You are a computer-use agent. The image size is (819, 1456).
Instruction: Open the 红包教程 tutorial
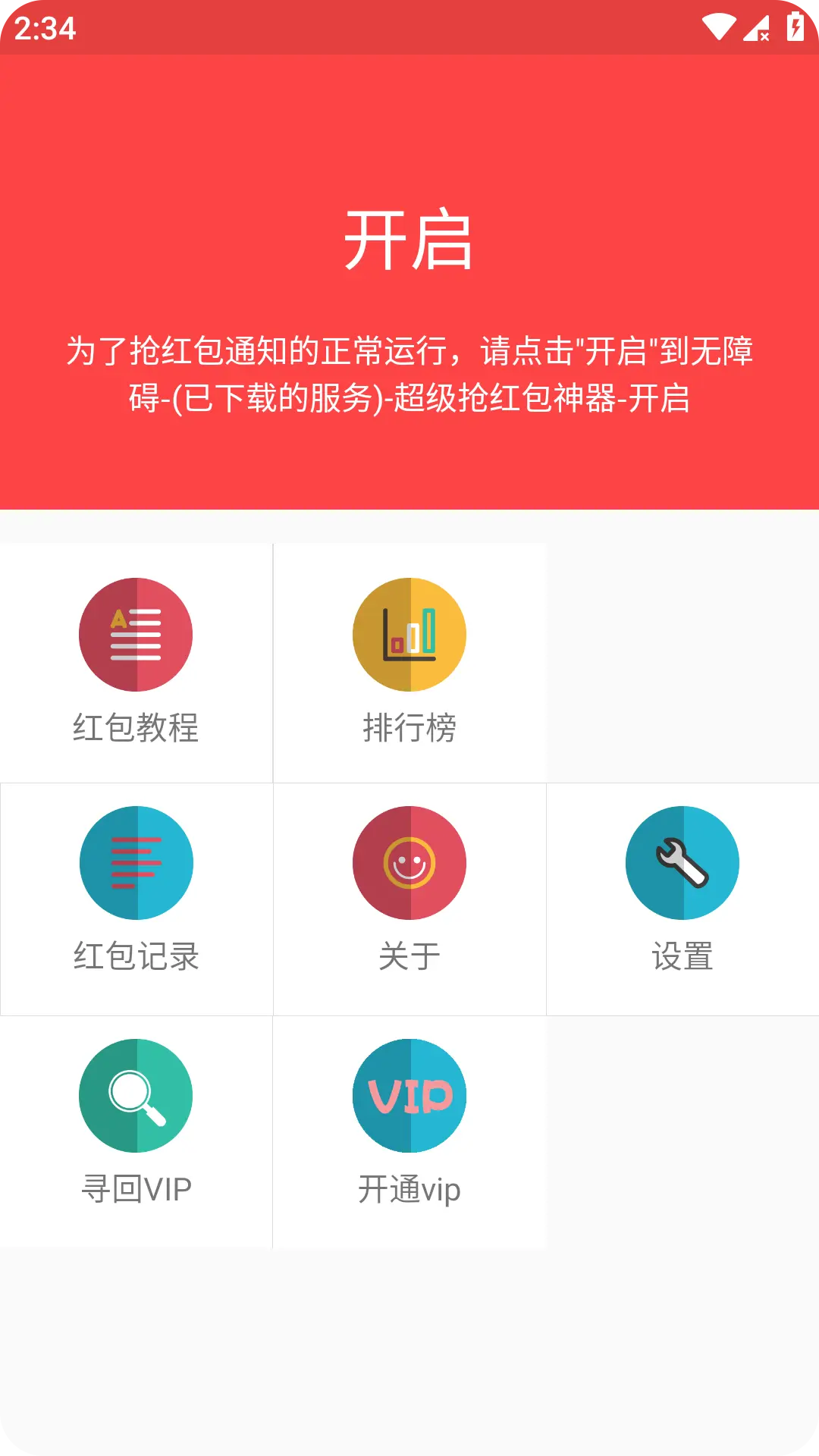tap(136, 661)
